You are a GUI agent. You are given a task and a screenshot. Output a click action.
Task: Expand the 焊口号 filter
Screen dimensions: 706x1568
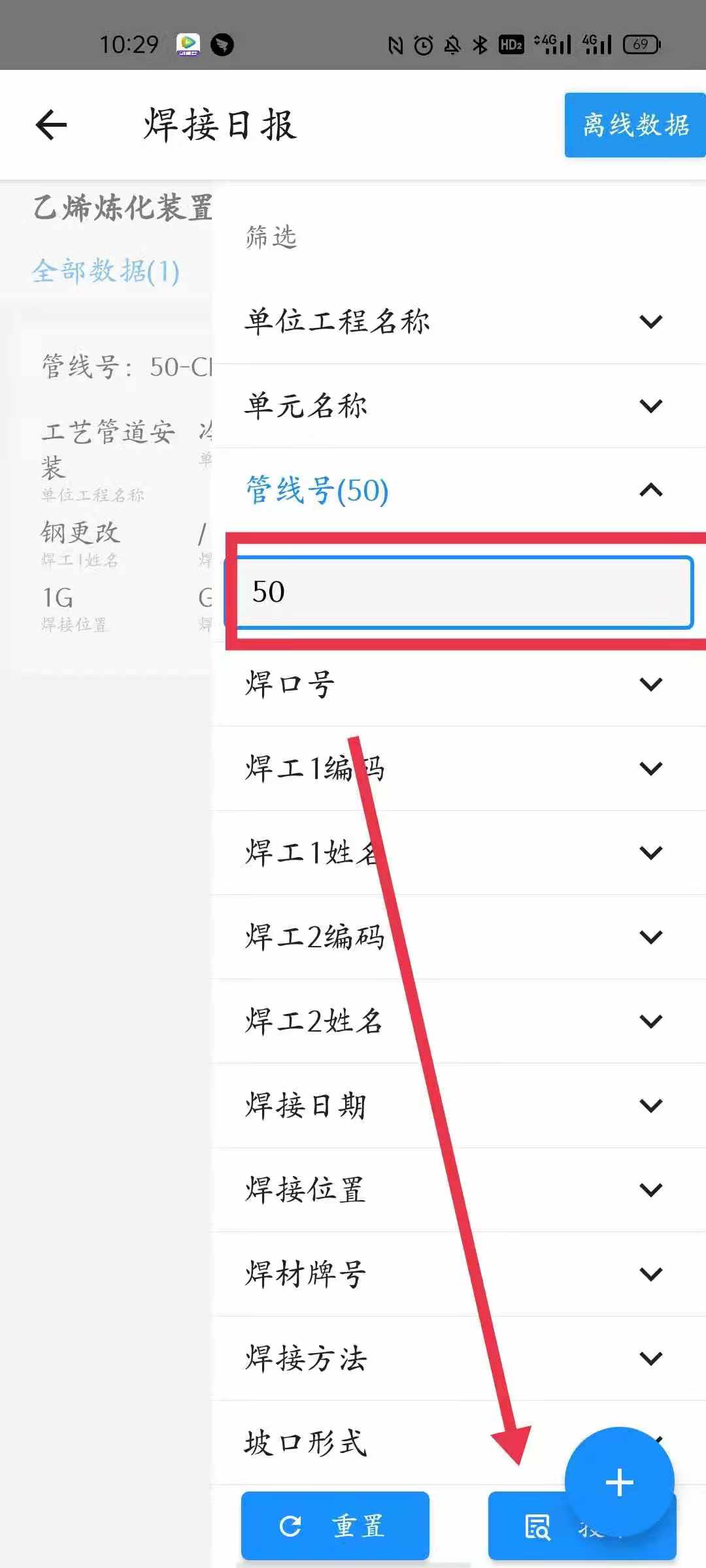[x=458, y=684]
